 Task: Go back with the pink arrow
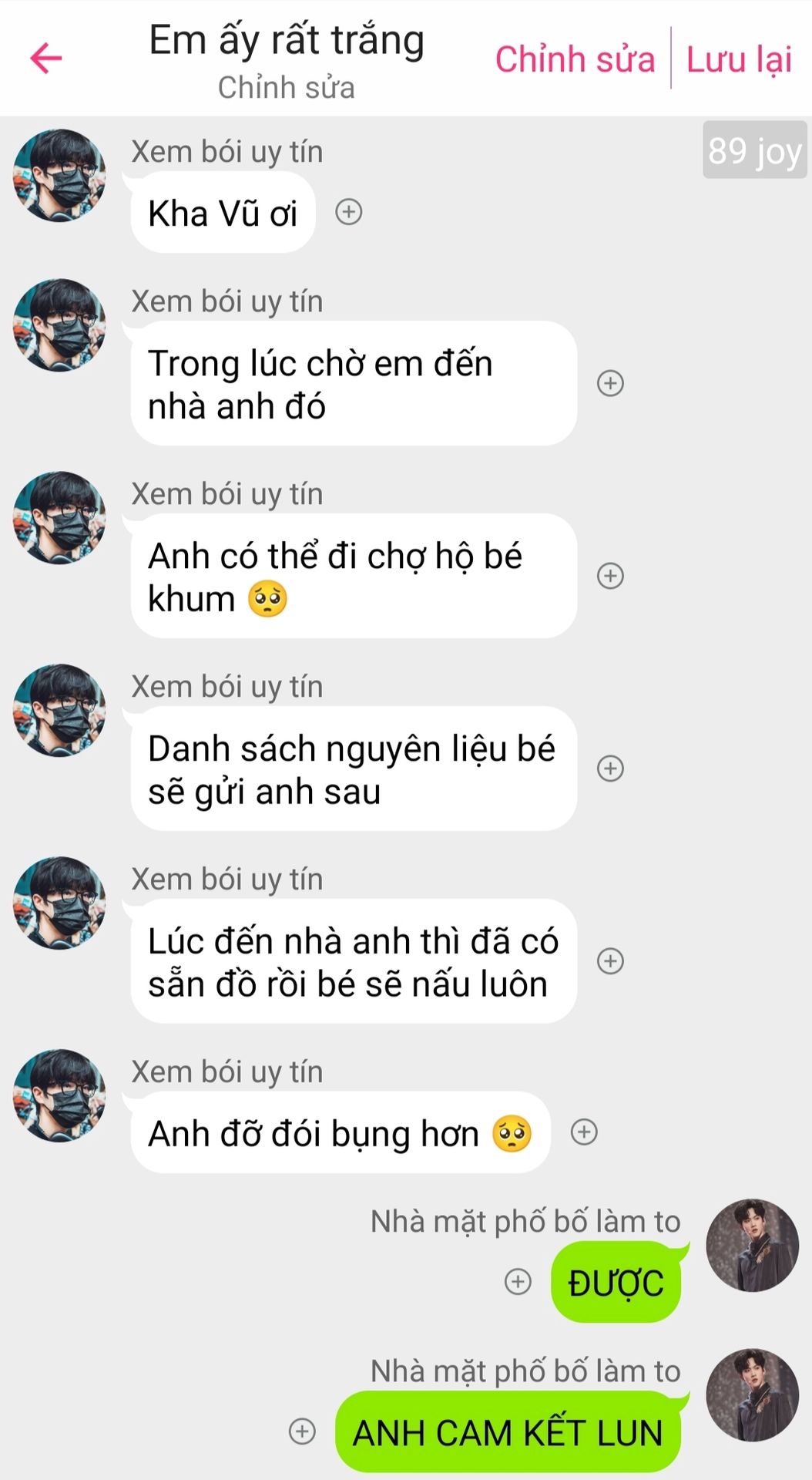tap(45, 59)
